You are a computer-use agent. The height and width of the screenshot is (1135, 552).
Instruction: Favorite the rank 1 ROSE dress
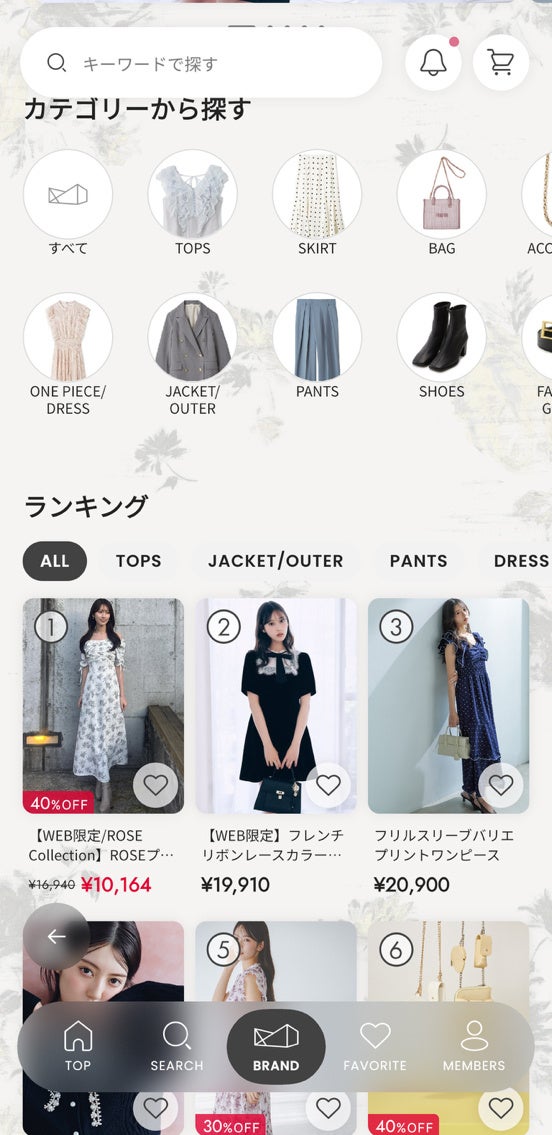pos(156,785)
